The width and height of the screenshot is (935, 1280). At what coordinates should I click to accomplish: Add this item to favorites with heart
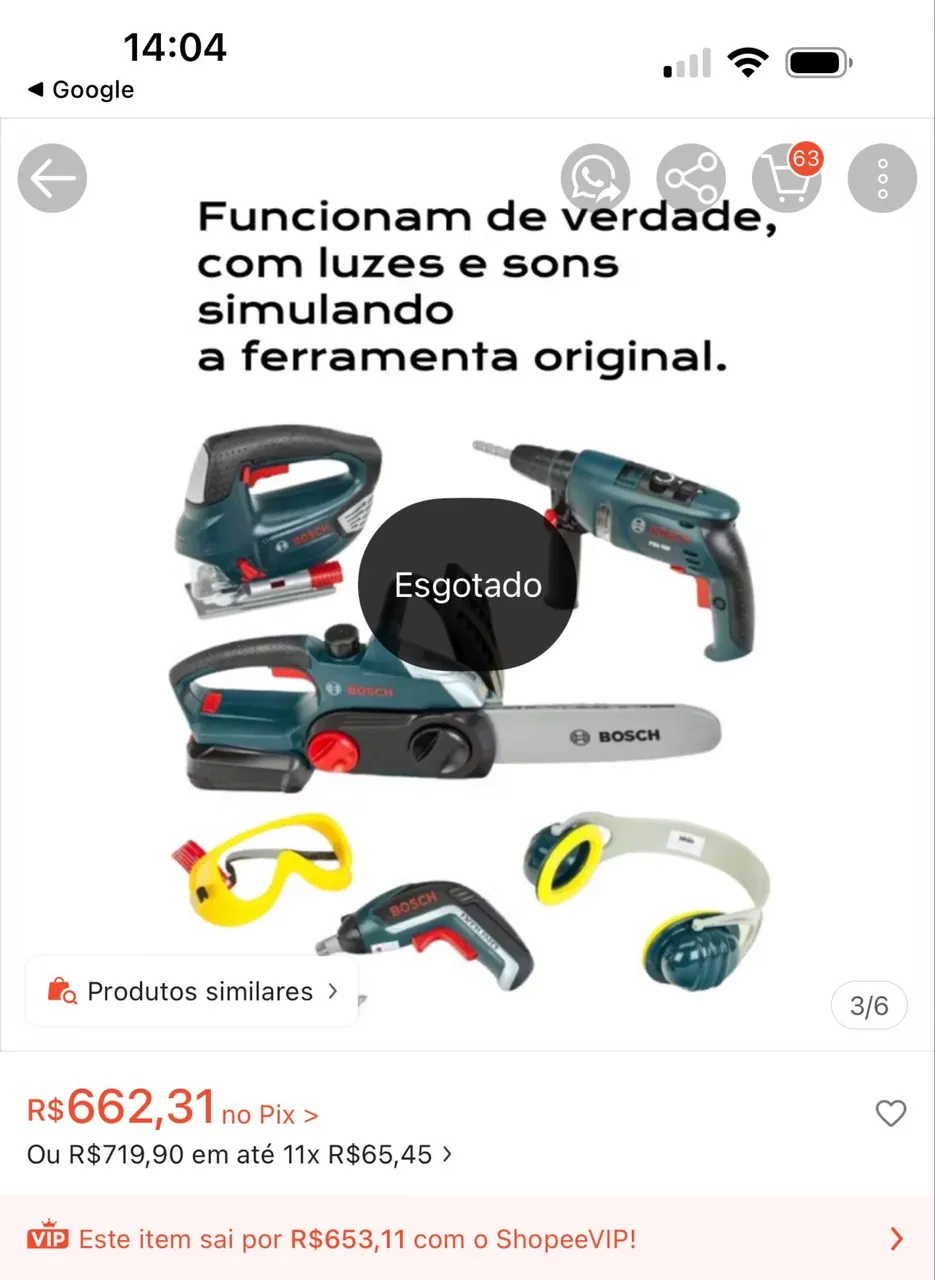click(890, 1113)
